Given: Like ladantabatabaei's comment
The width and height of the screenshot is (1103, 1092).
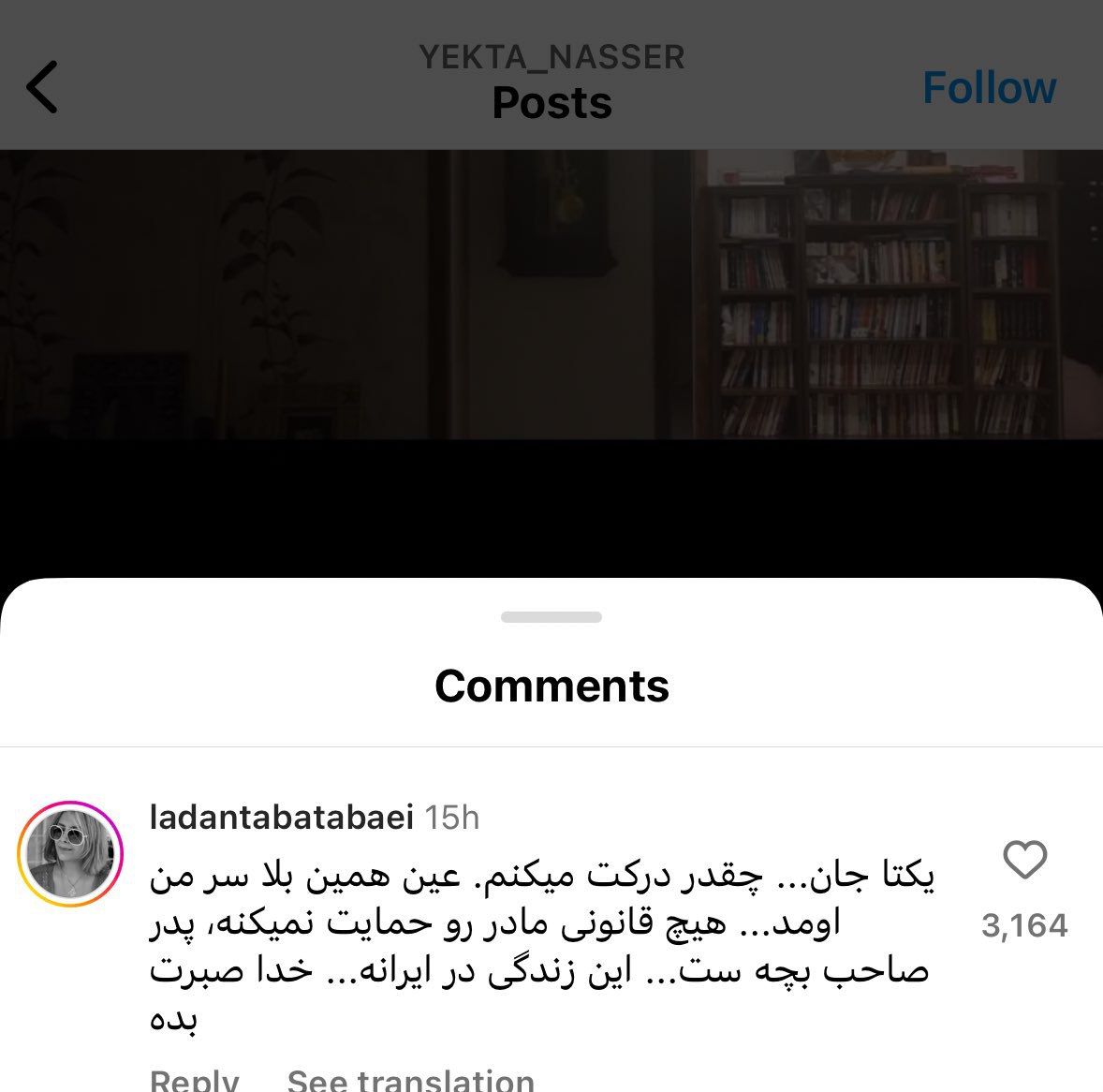Looking at the screenshot, I should (1024, 860).
